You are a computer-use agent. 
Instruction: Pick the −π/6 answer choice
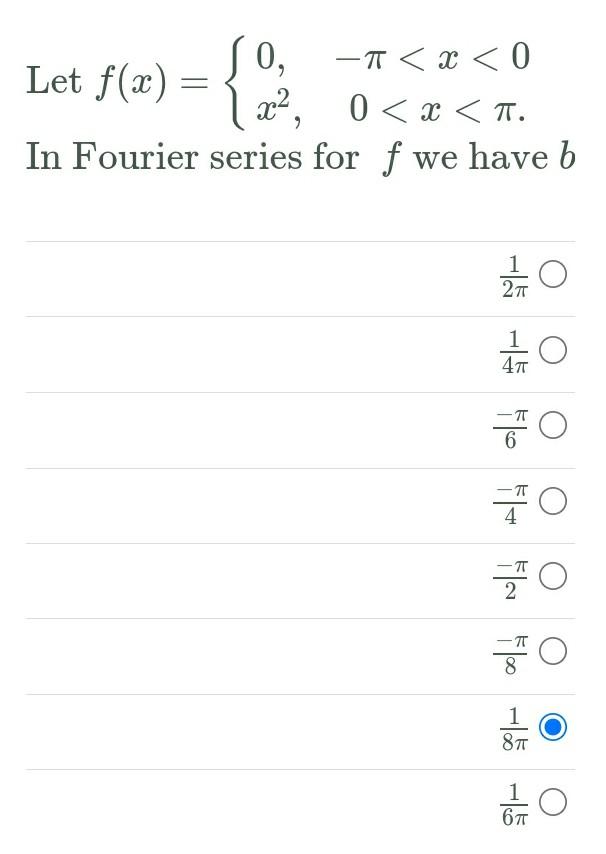tap(553, 425)
